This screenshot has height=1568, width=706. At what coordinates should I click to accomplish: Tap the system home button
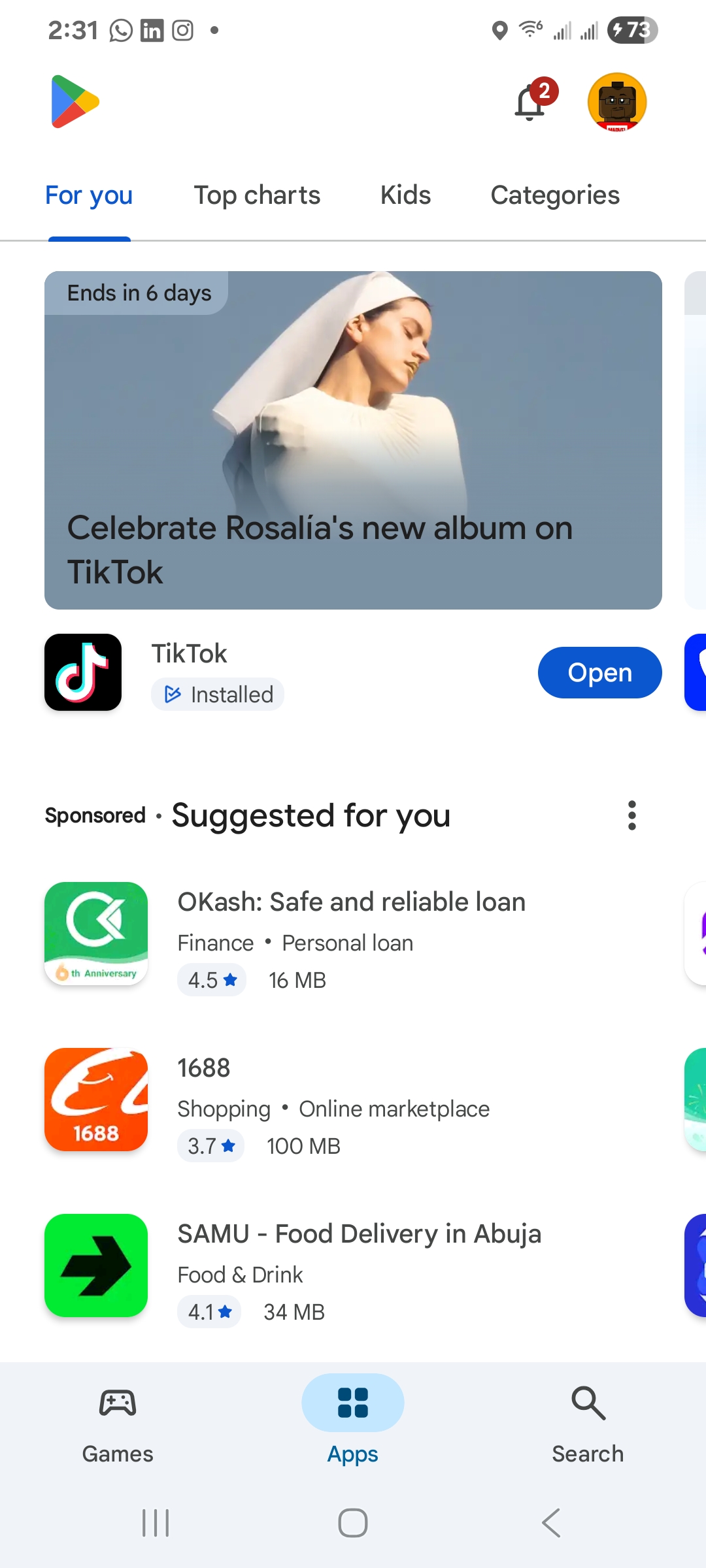pos(352,1523)
